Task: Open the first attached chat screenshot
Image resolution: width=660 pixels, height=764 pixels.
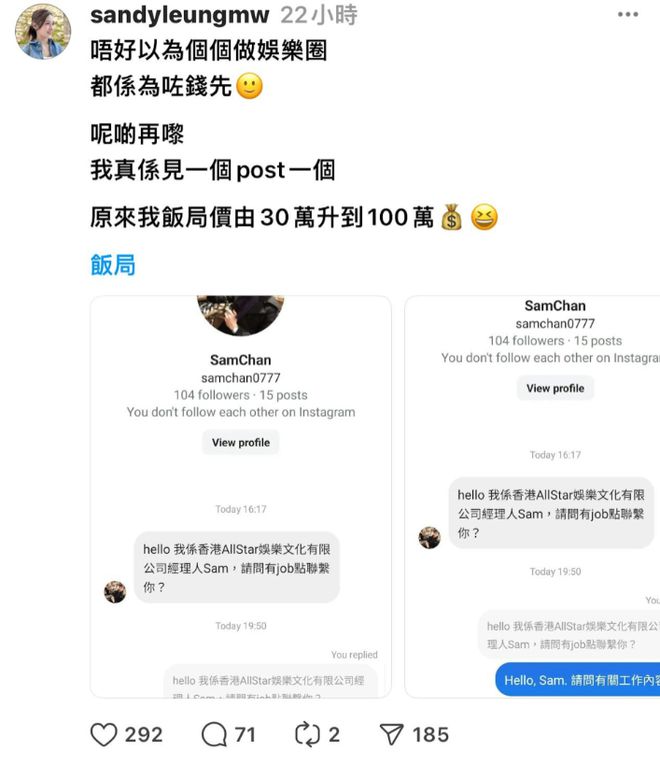Action: coord(240,496)
